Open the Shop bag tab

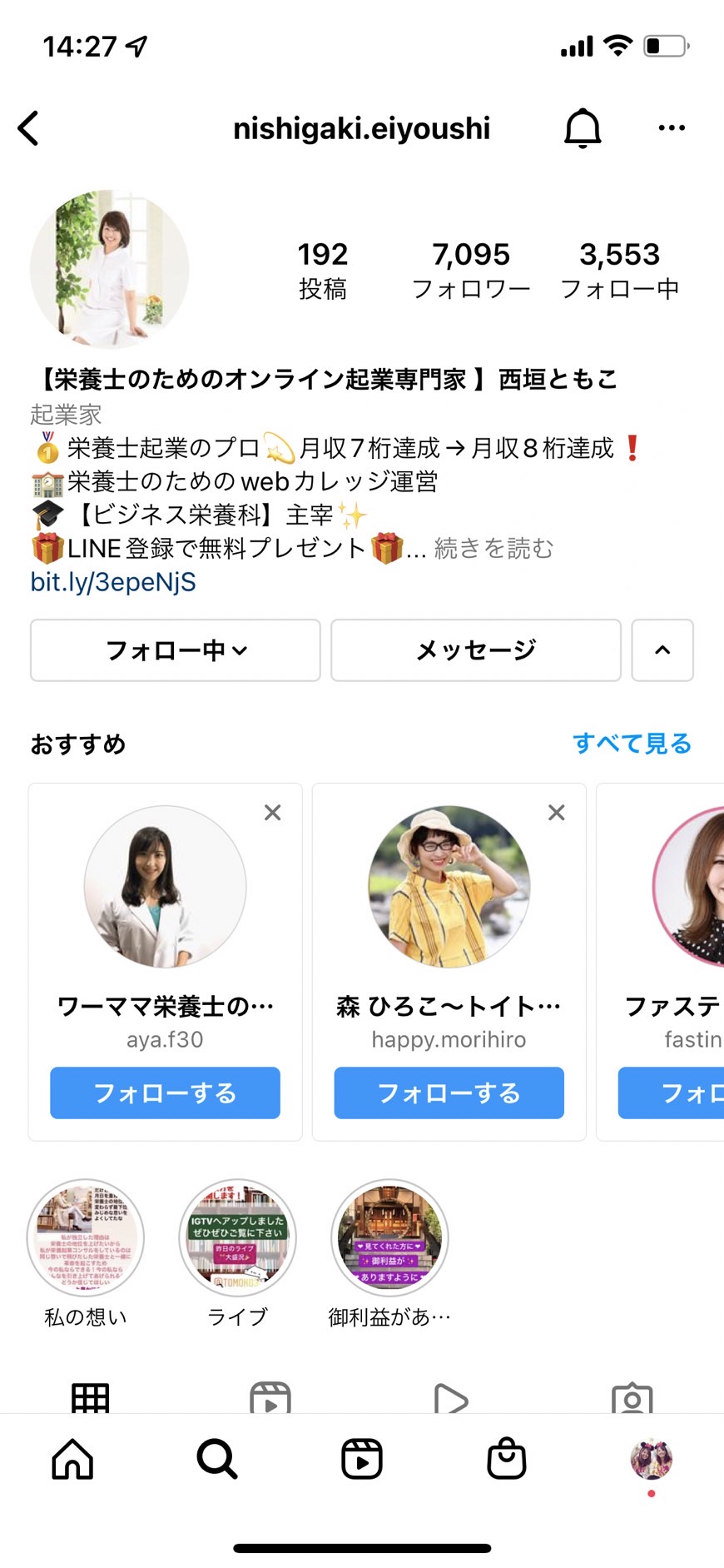click(507, 1459)
